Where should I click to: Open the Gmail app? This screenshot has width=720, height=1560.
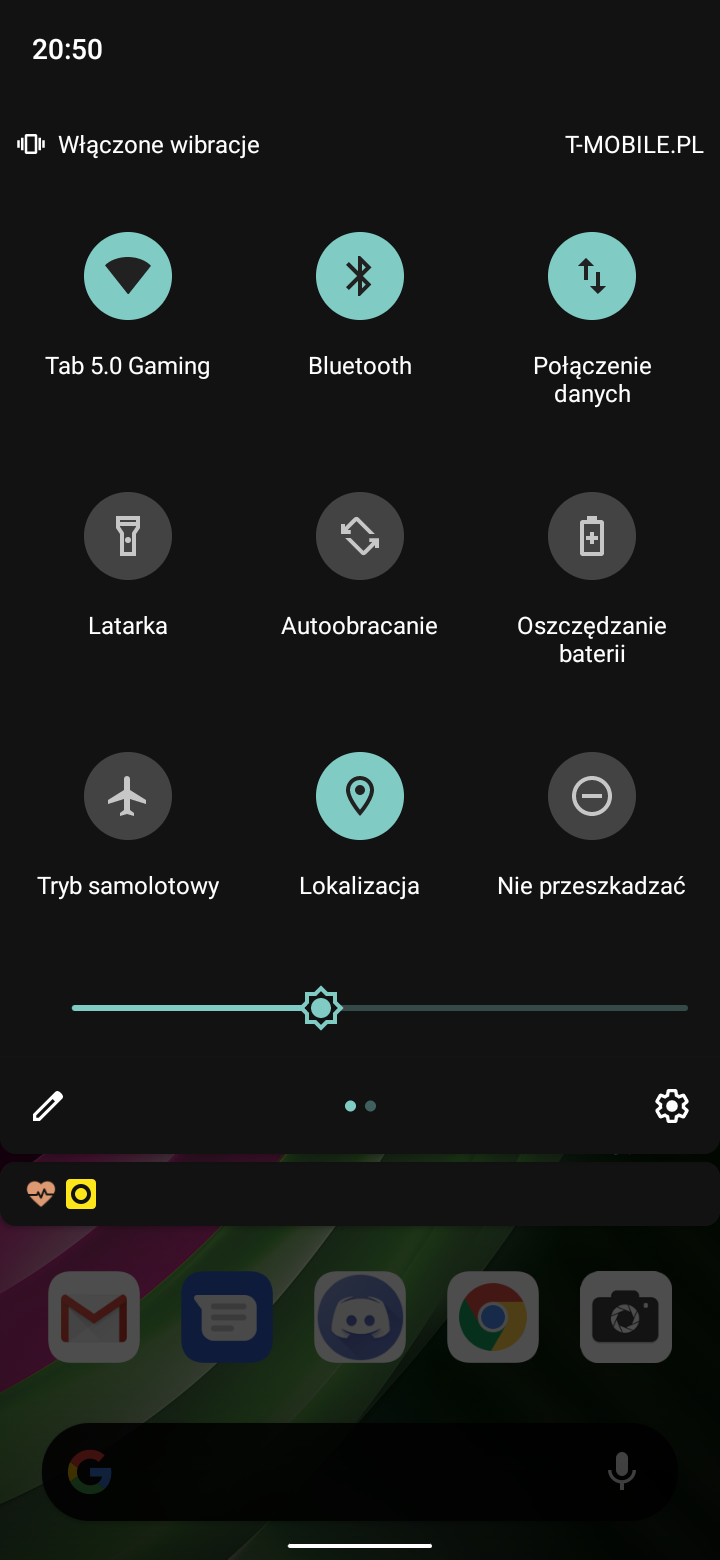point(94,1317)
